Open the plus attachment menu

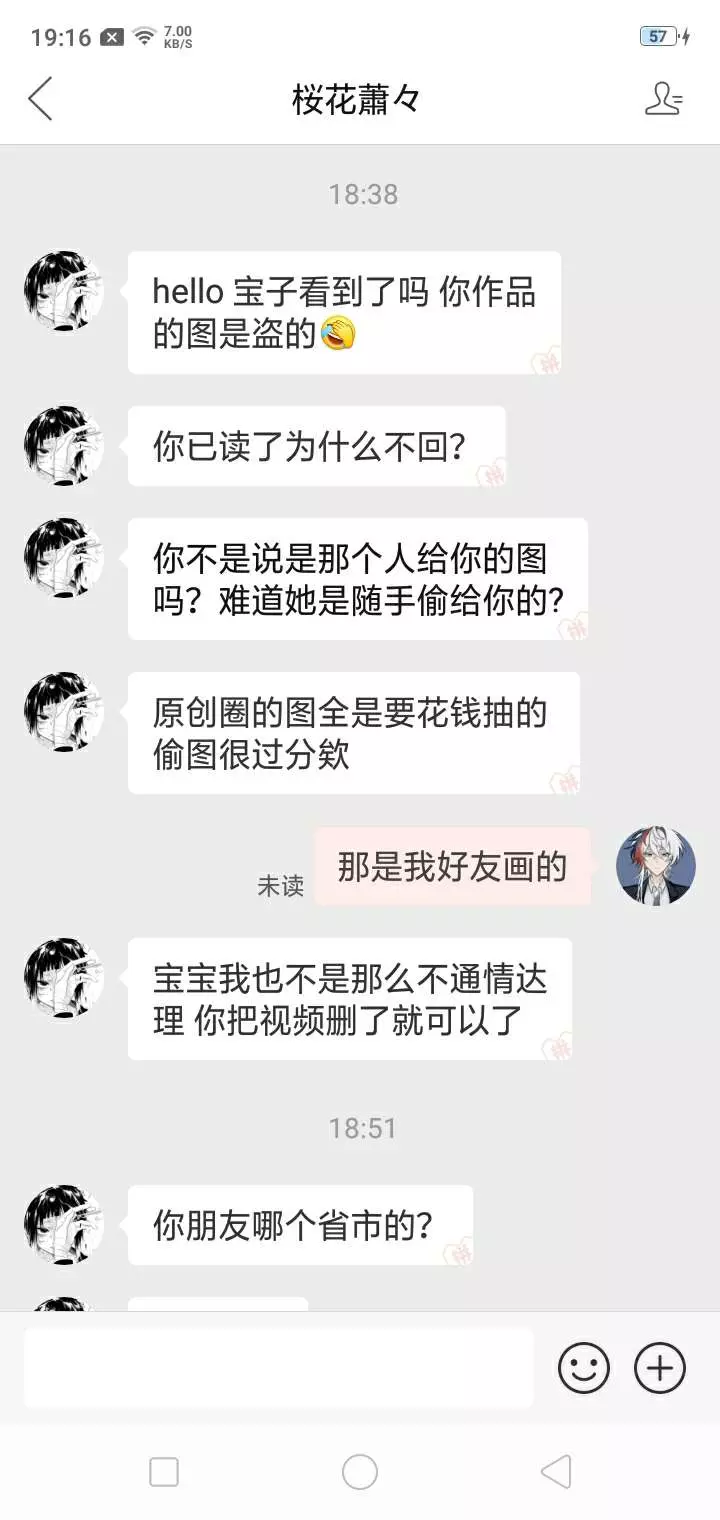tap(660, 1367)
